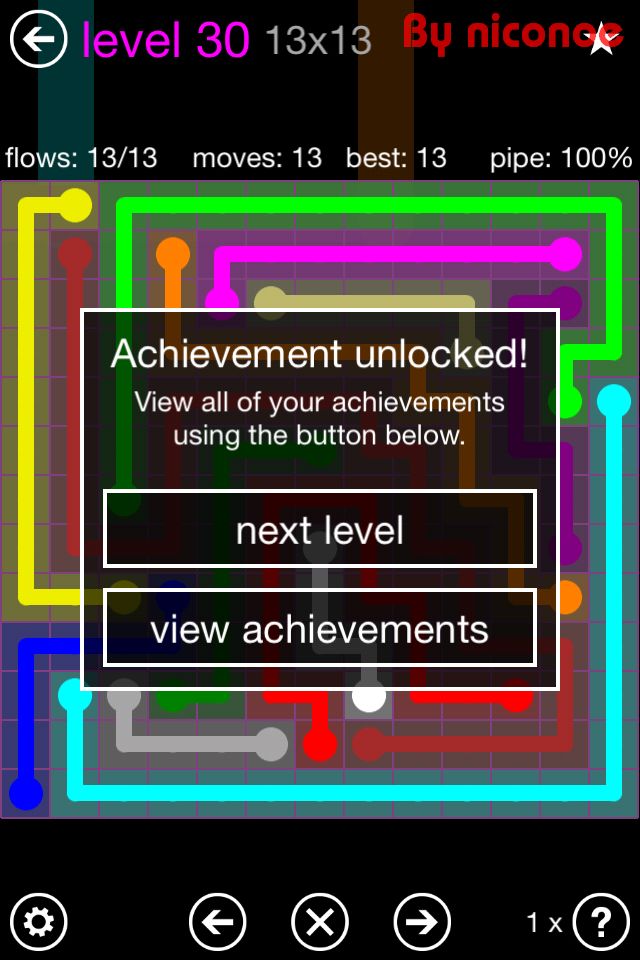
Task: Go back using the top-left arrow
Action: click(39, 40)
